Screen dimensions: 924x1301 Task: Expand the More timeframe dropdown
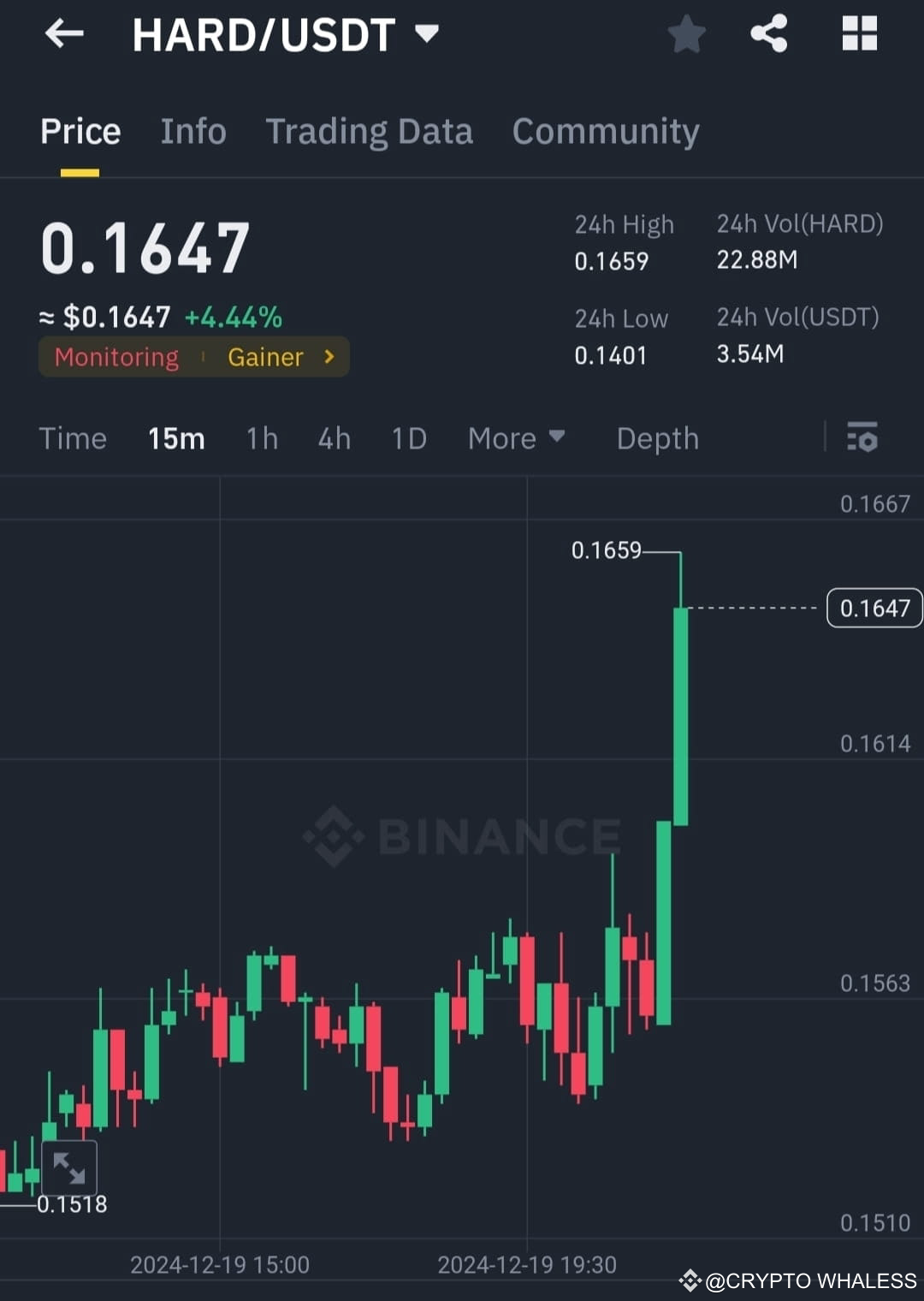(x=517, y=438)
